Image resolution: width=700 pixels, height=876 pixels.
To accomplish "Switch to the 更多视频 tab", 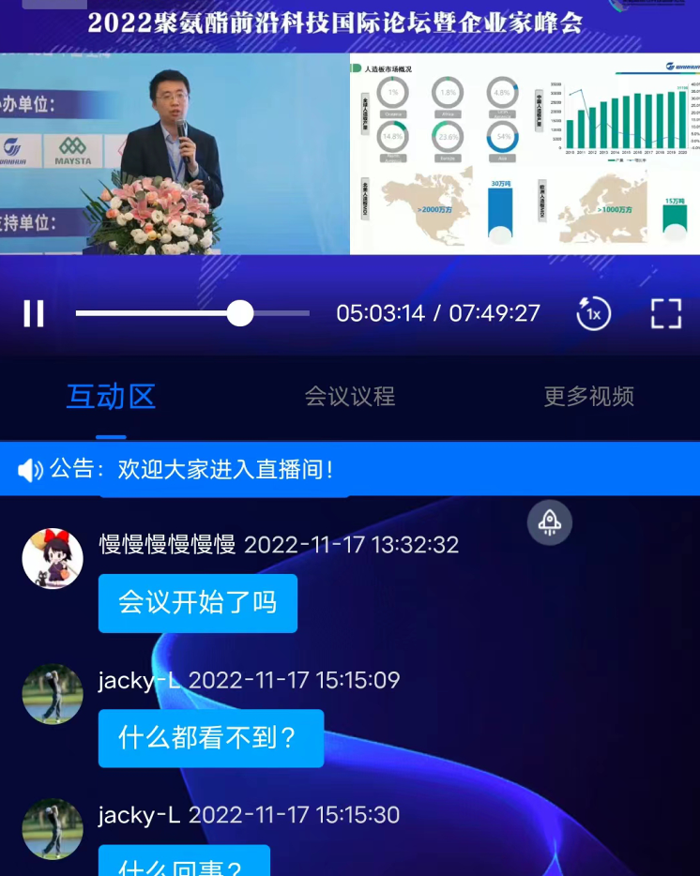I will tap(589, 397).
